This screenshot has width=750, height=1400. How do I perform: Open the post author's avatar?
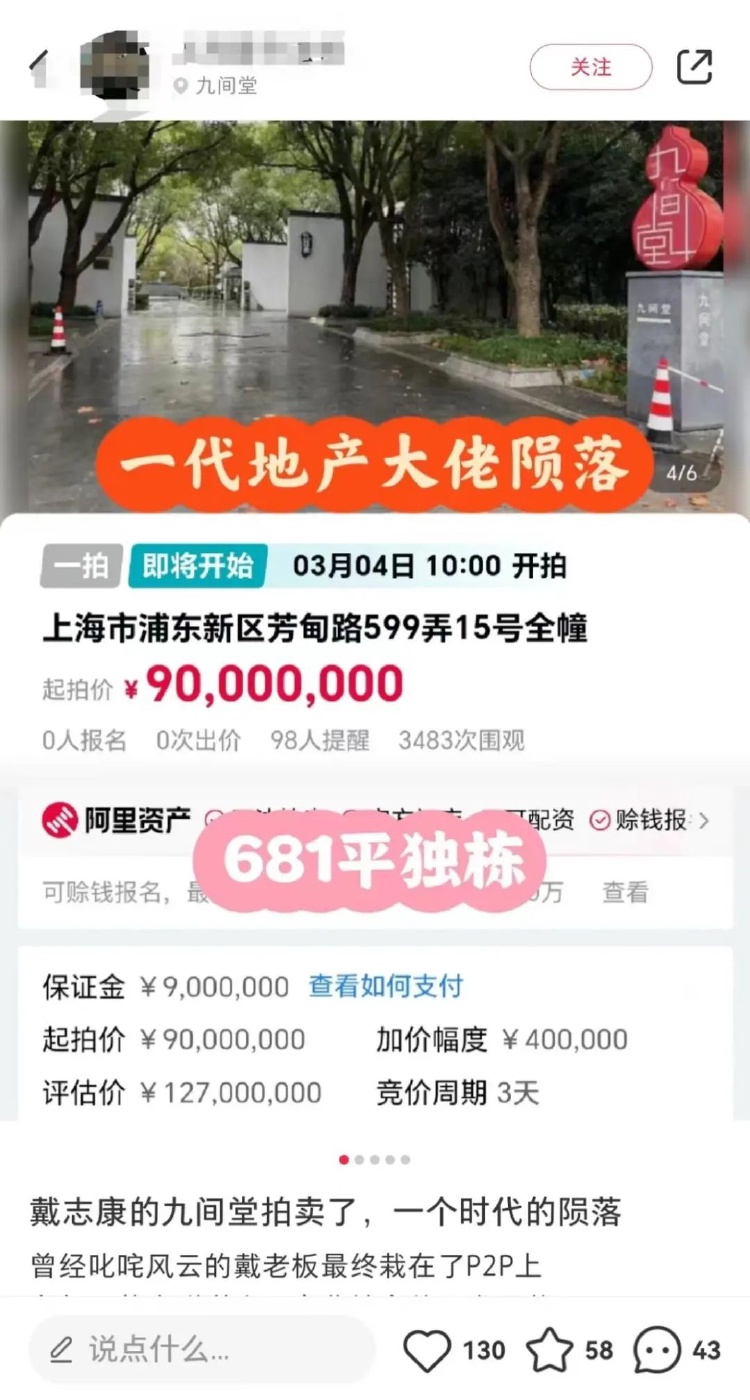[115, 66]
